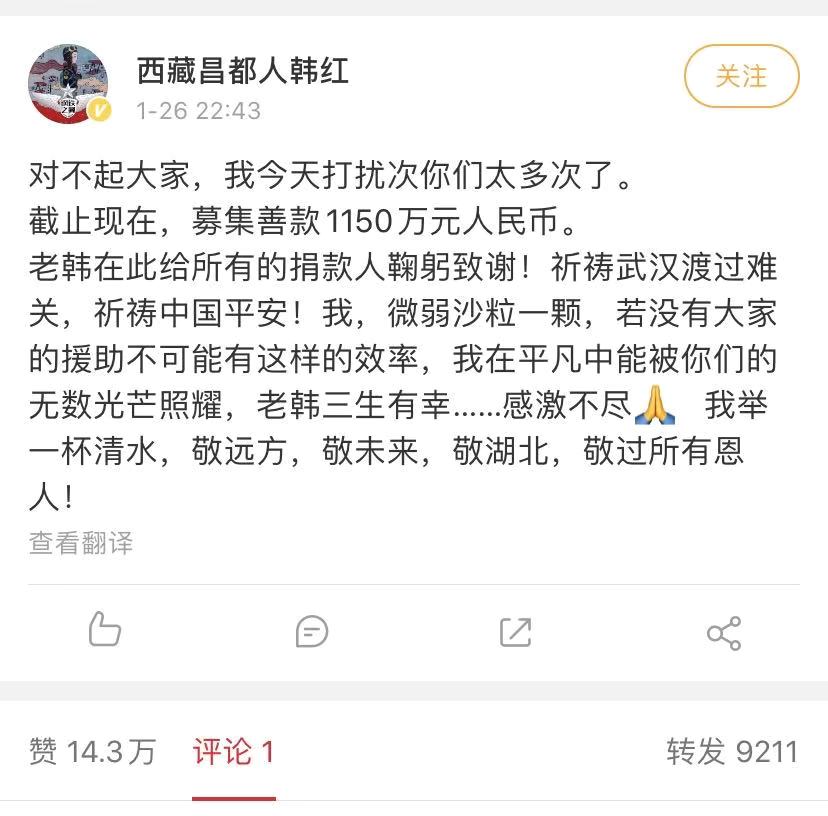Image resolution: width=828 pixels, height=816 pixels.
Task: Select the 评论 1 tab
Action: click(x=234, y=752)
